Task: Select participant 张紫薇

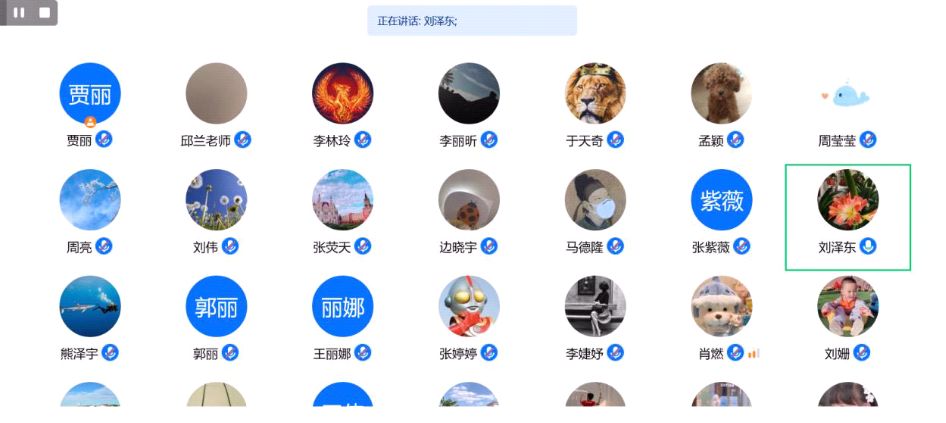Action: (x=721, y=200)
